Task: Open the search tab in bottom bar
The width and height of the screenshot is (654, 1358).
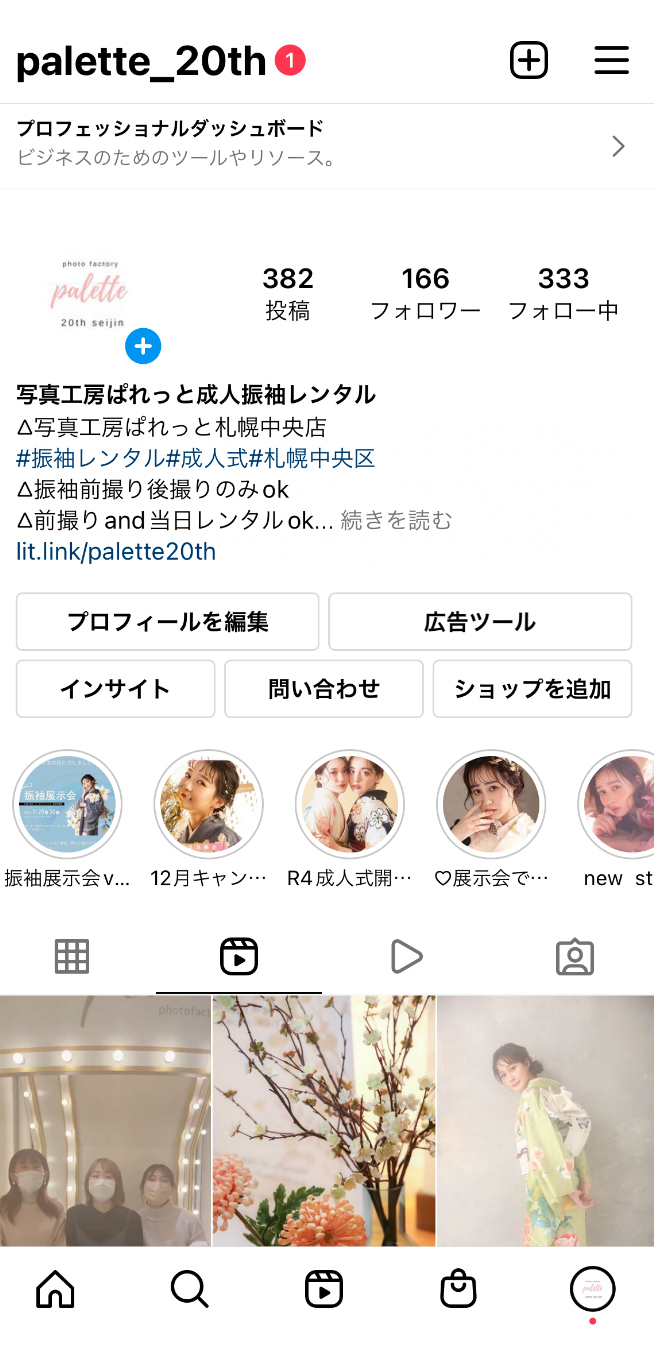Action: point(189,1289)
